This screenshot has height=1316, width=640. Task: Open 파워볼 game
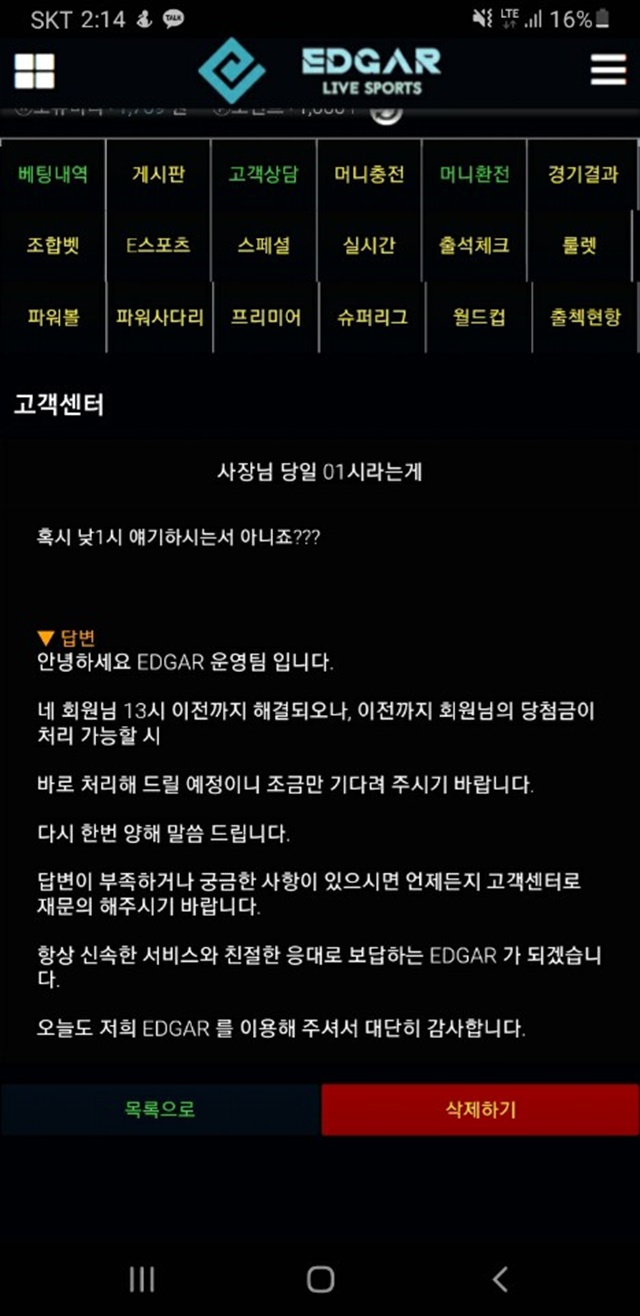pos(53,318)
